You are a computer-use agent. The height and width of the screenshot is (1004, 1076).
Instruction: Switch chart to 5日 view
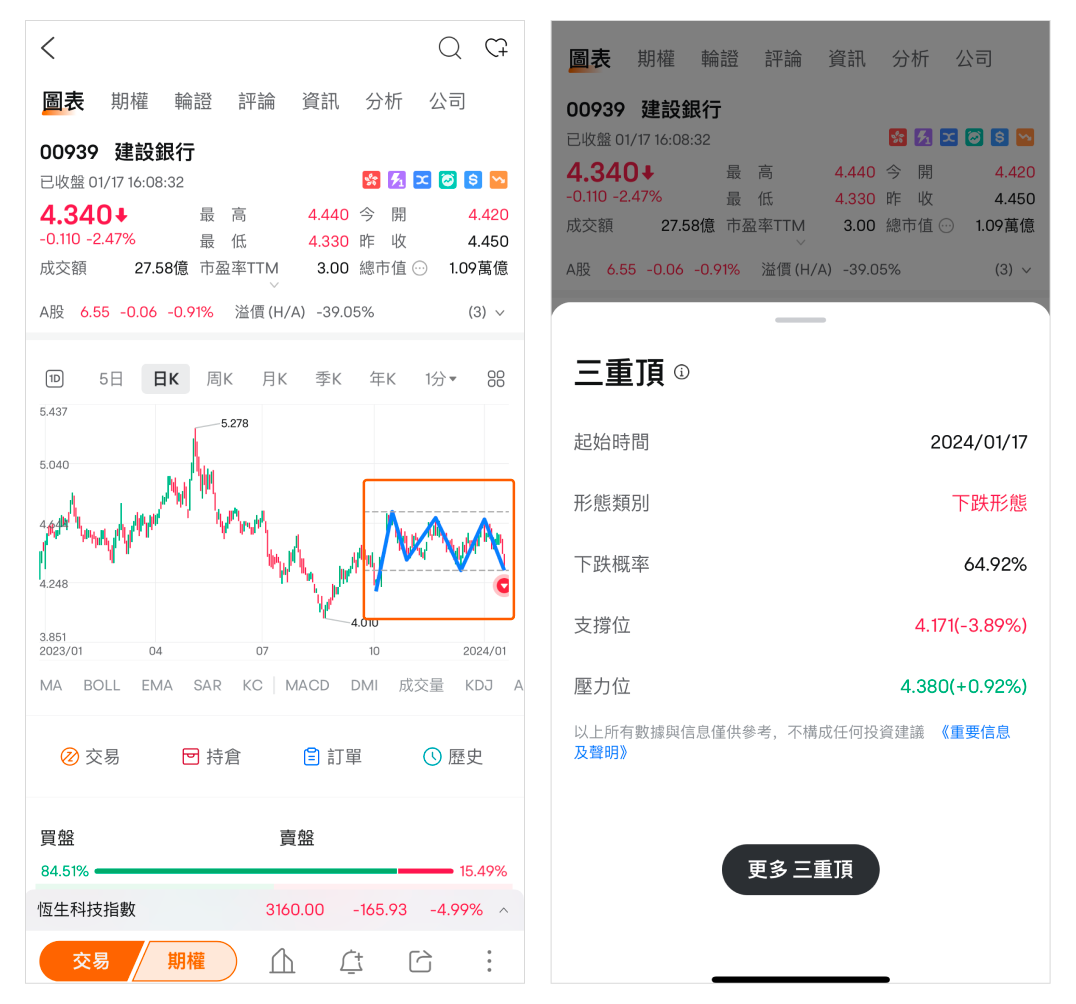point(111,379)
